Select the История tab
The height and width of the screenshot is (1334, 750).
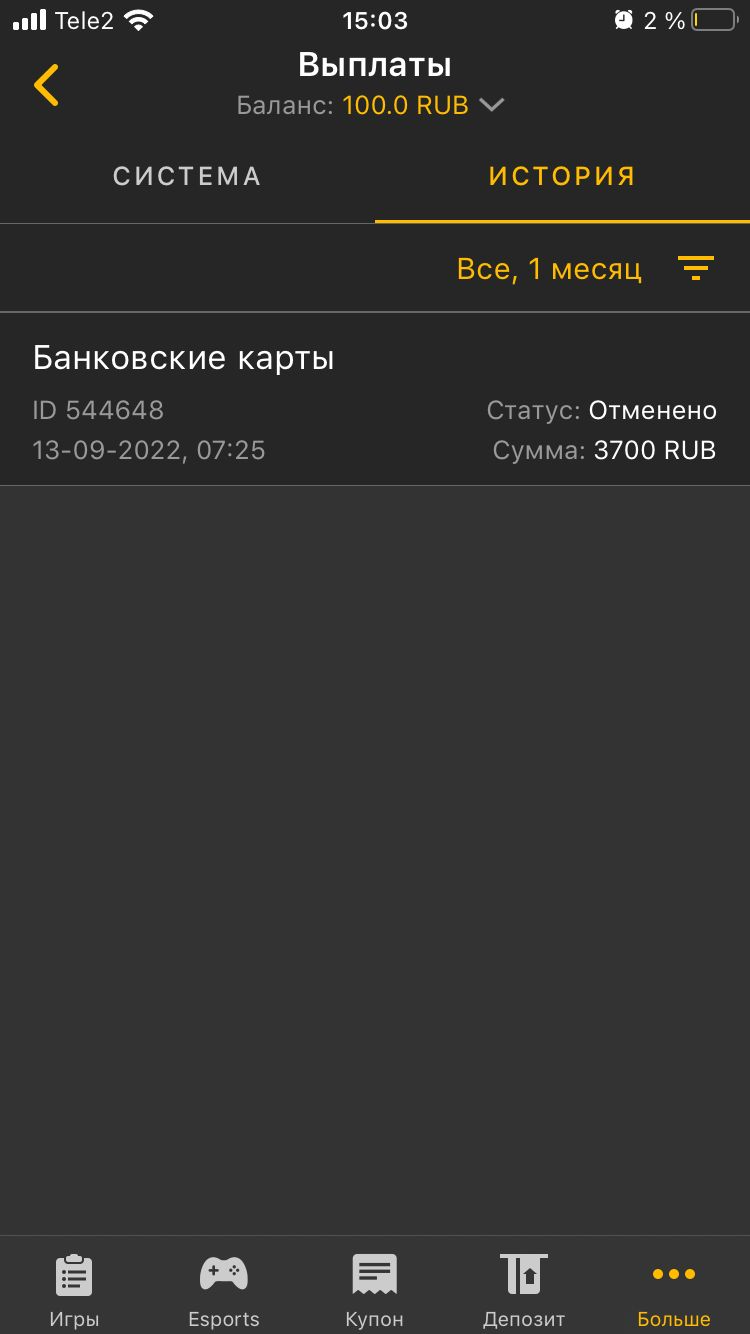(562, 176)
